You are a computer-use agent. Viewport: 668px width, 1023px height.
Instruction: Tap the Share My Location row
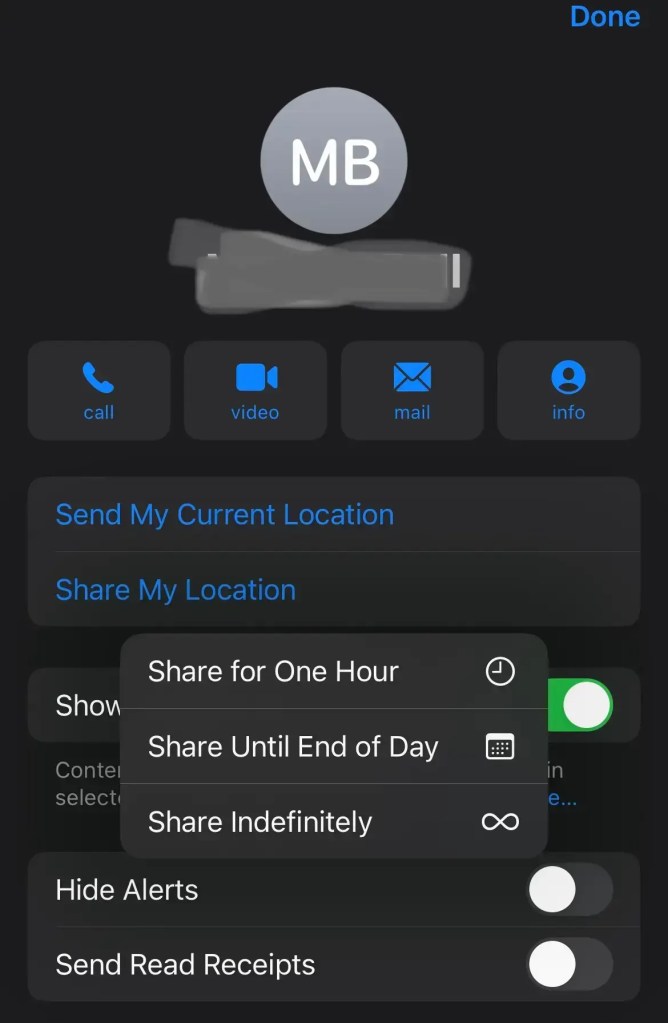176,590
